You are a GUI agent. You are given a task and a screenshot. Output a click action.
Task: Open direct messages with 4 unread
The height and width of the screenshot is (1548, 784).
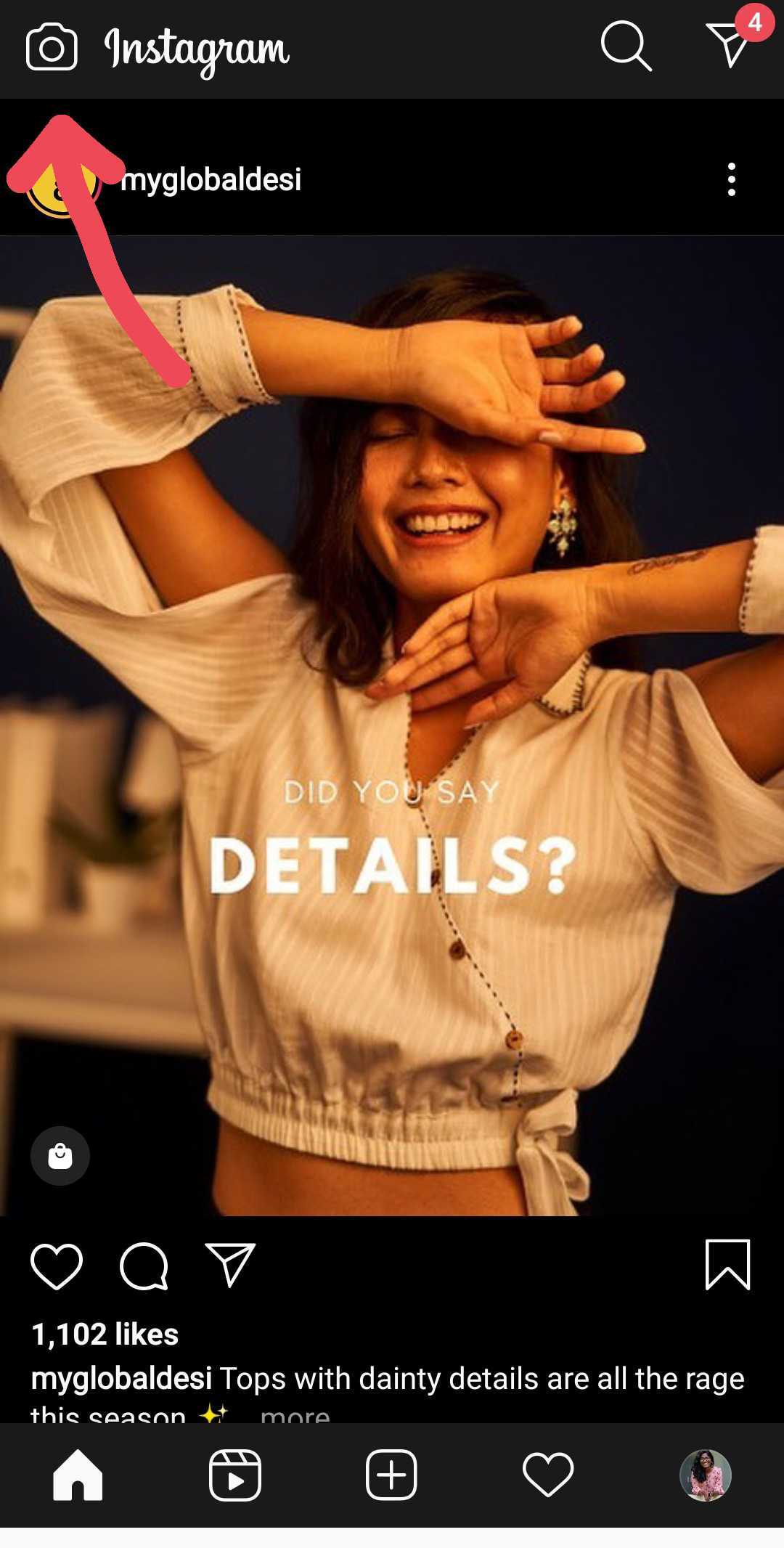tap(729, 44)
